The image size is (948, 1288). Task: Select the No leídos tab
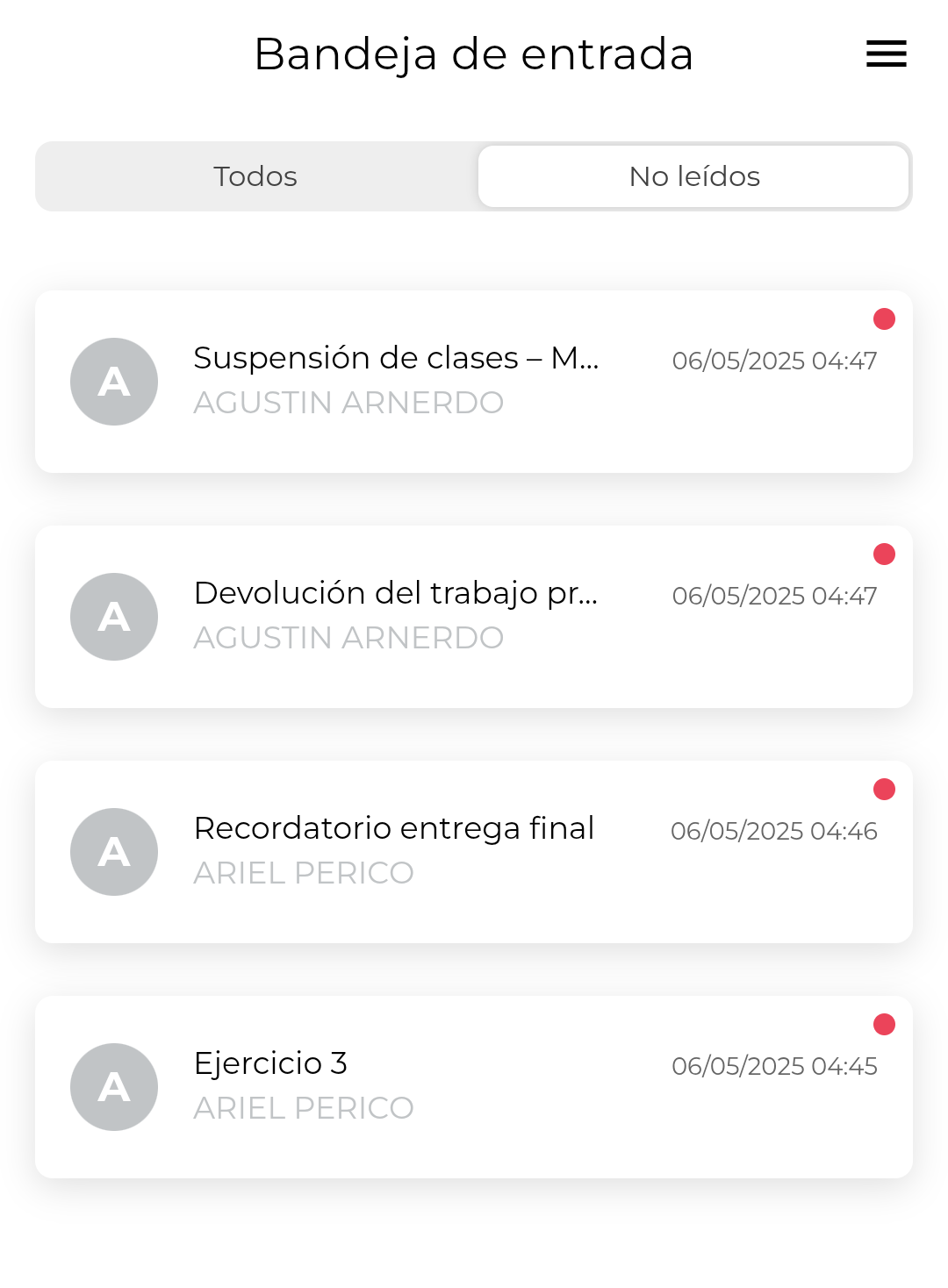[x=693, y=176]
